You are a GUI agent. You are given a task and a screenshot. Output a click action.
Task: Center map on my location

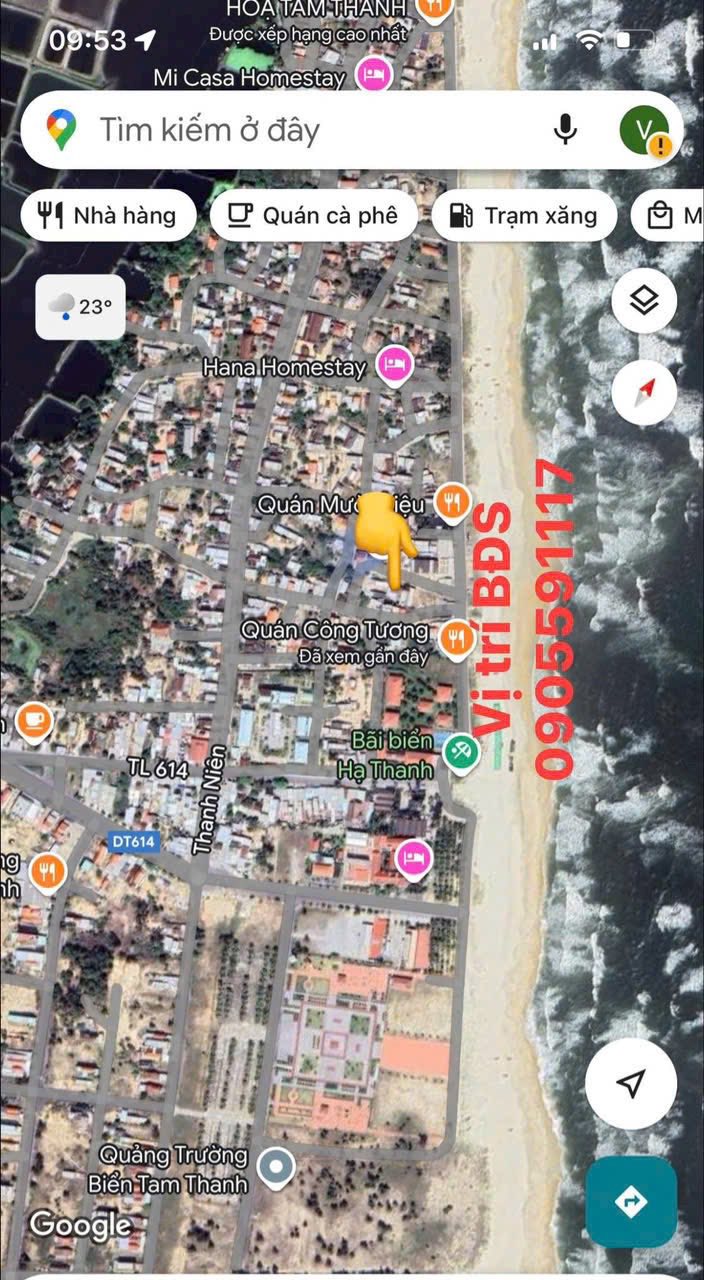tap(630, 1084)
